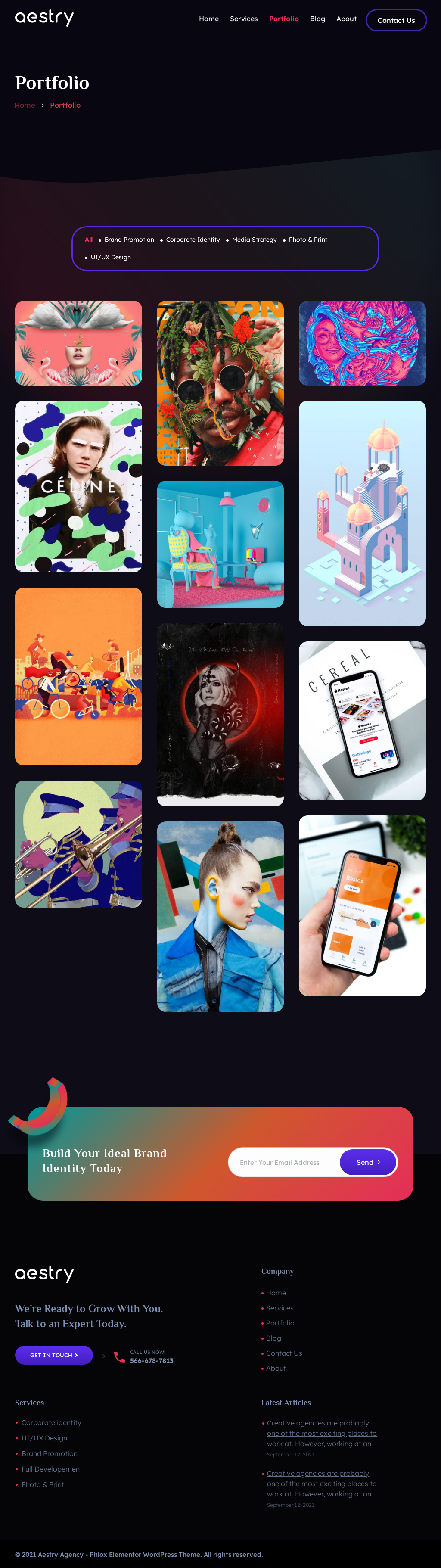Tap the Get In Touch button
Image resolution: width=441 pixels, height=1568 pixels.
click(x=53, y=1355)
